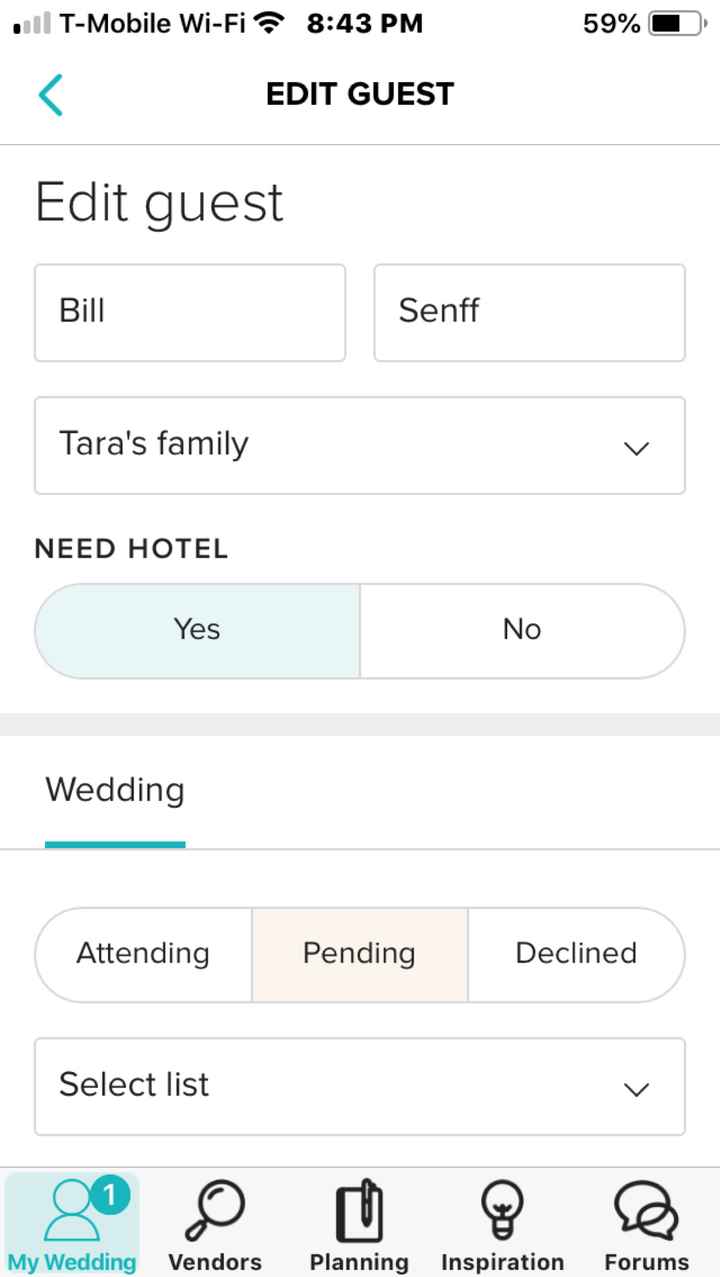Switch Need Hotel to No
720x1277 pixels.
click(x=521, y=629)
